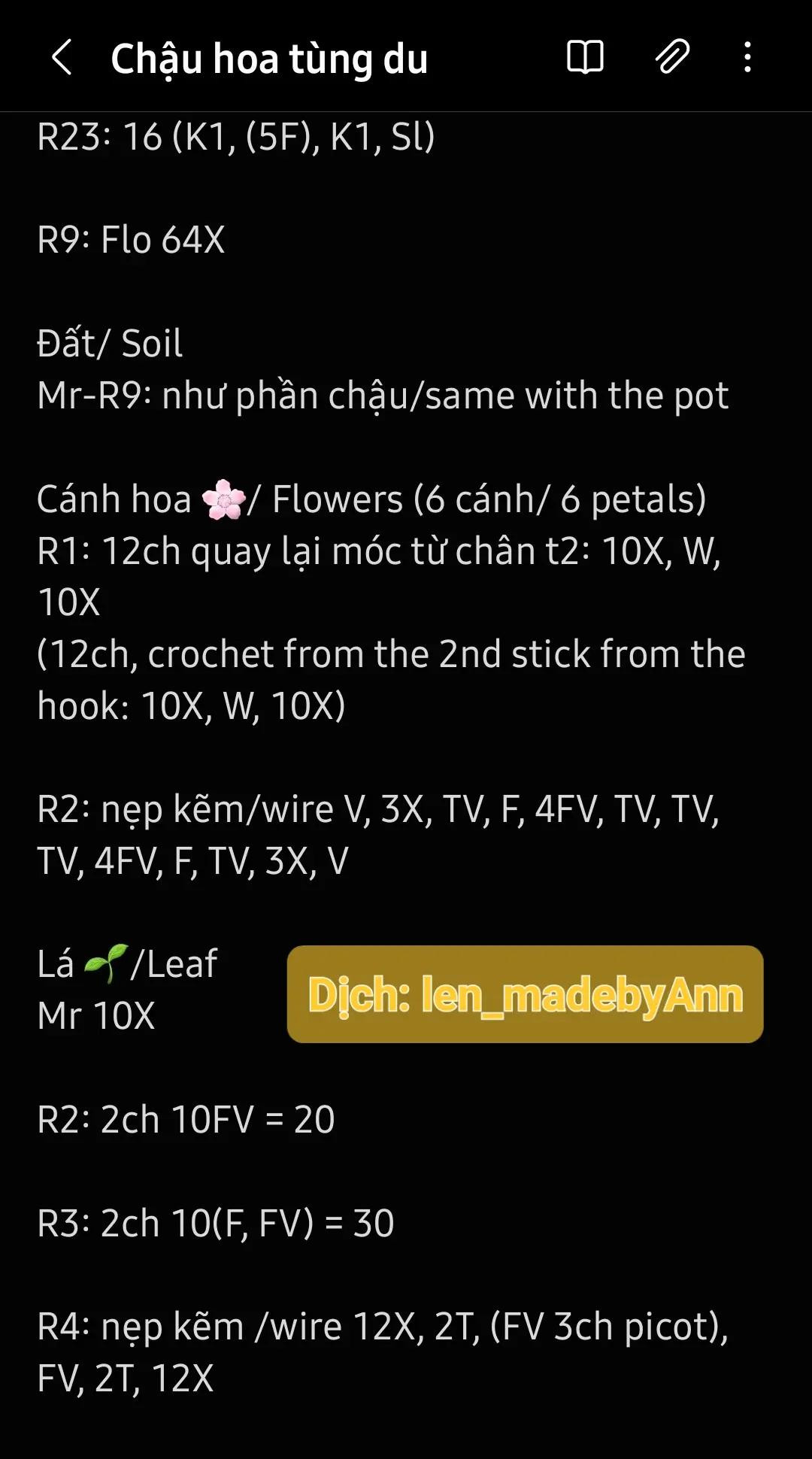The height and width of the screenshot is (1459, 812).
Task: Open the three-dot overflow menu
Action: (x=747, y=57)
